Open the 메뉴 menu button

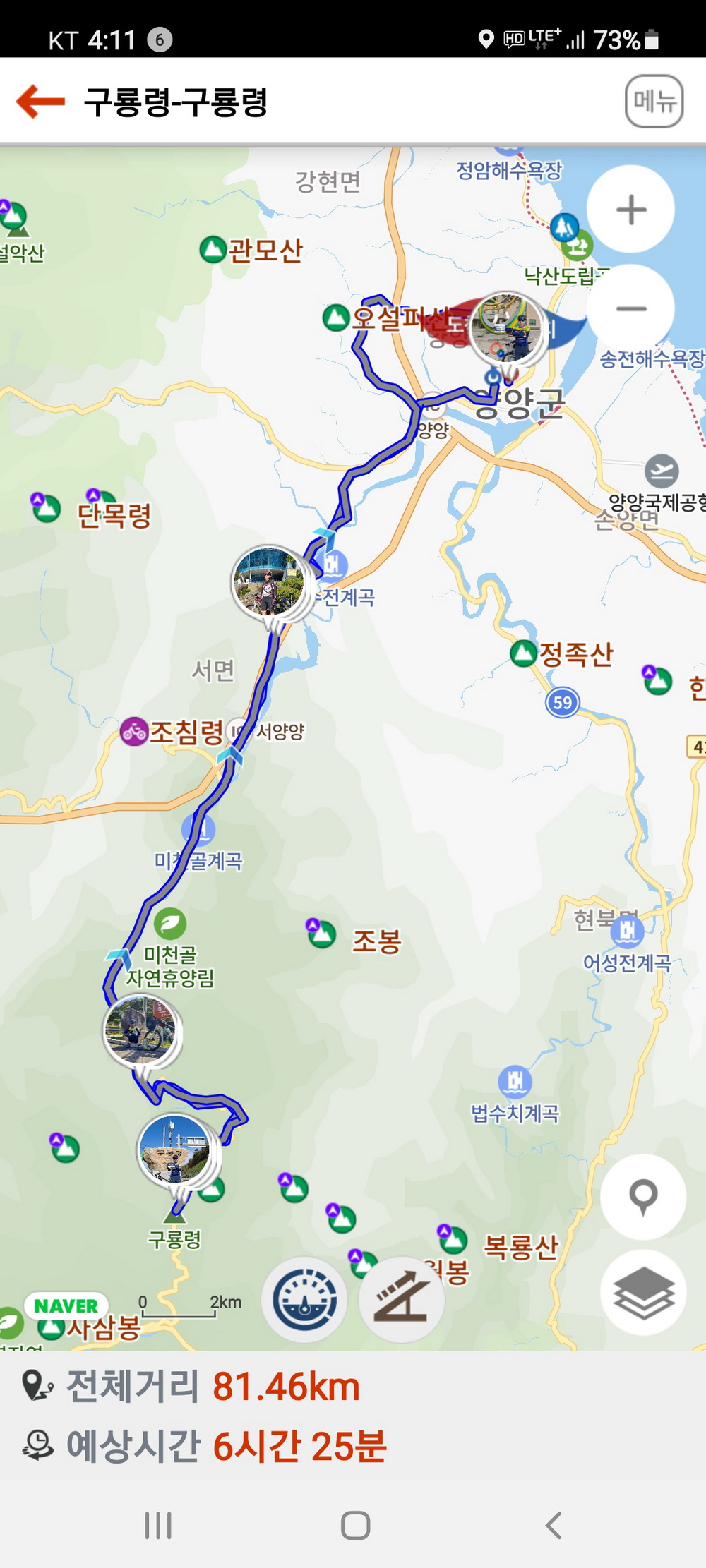tap(654, 101)
